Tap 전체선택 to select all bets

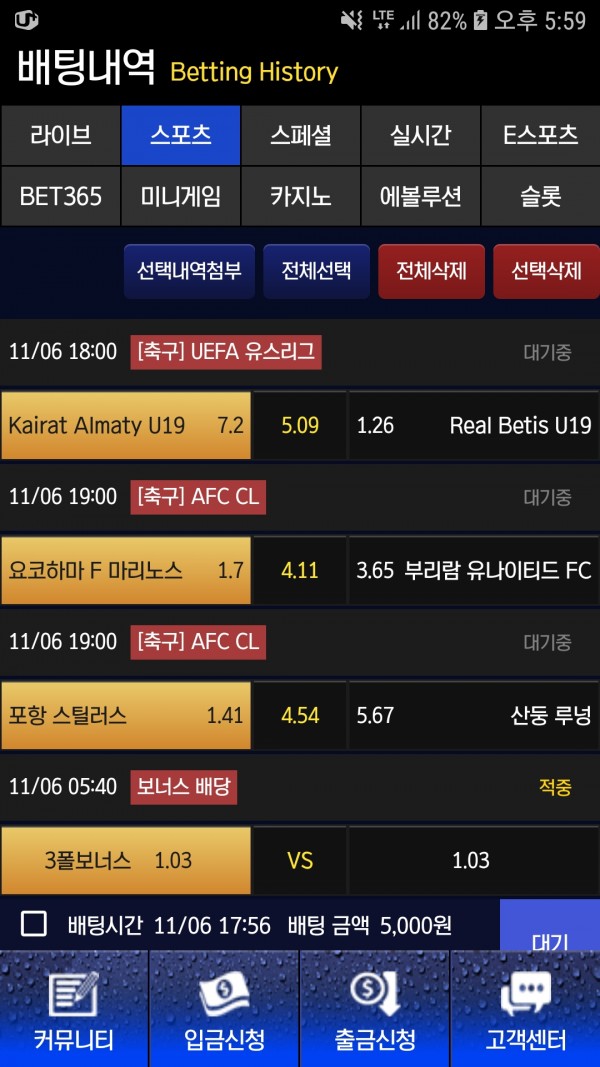coord(316,271)
